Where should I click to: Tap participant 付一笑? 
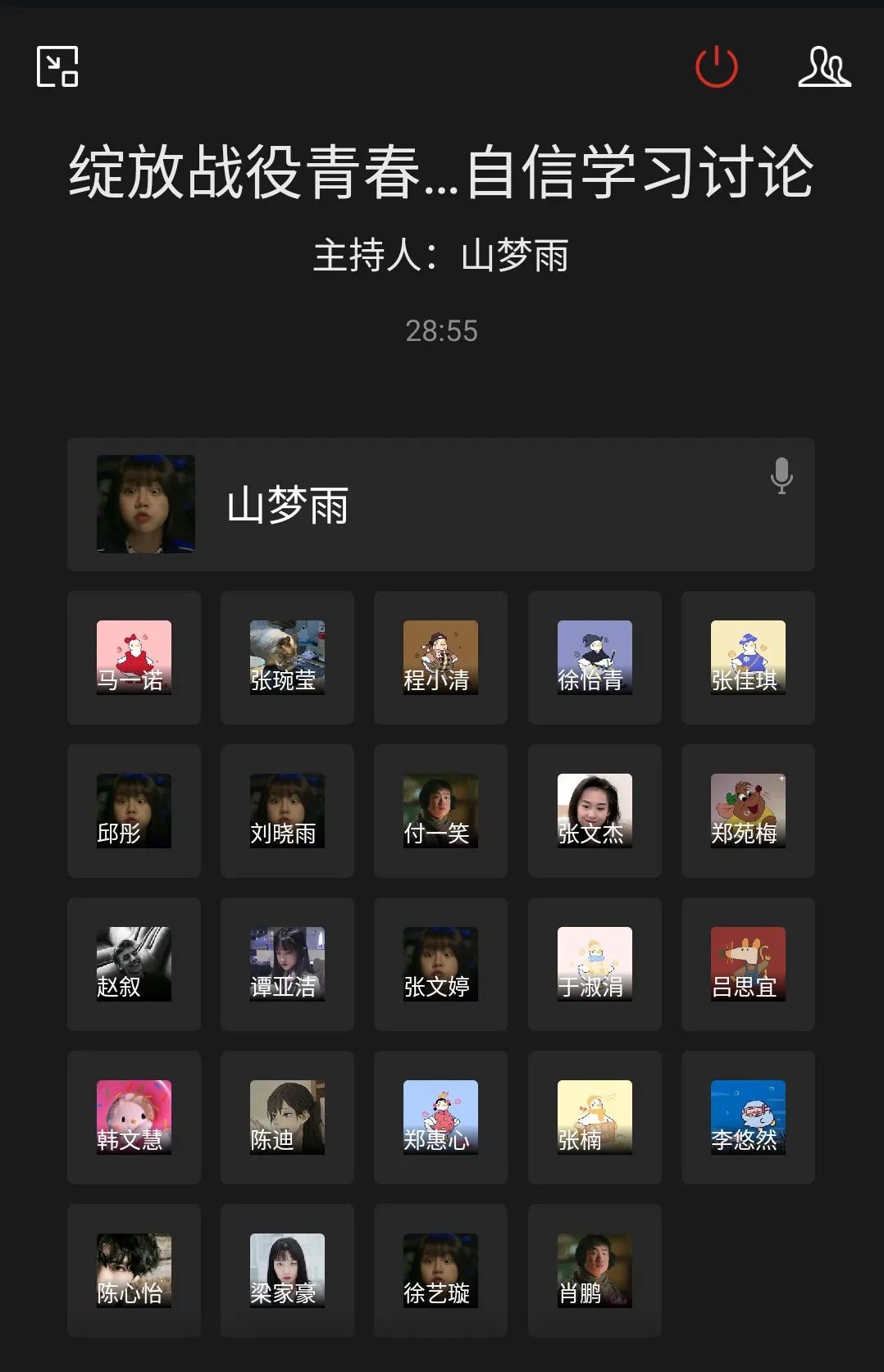coord(440,811)
